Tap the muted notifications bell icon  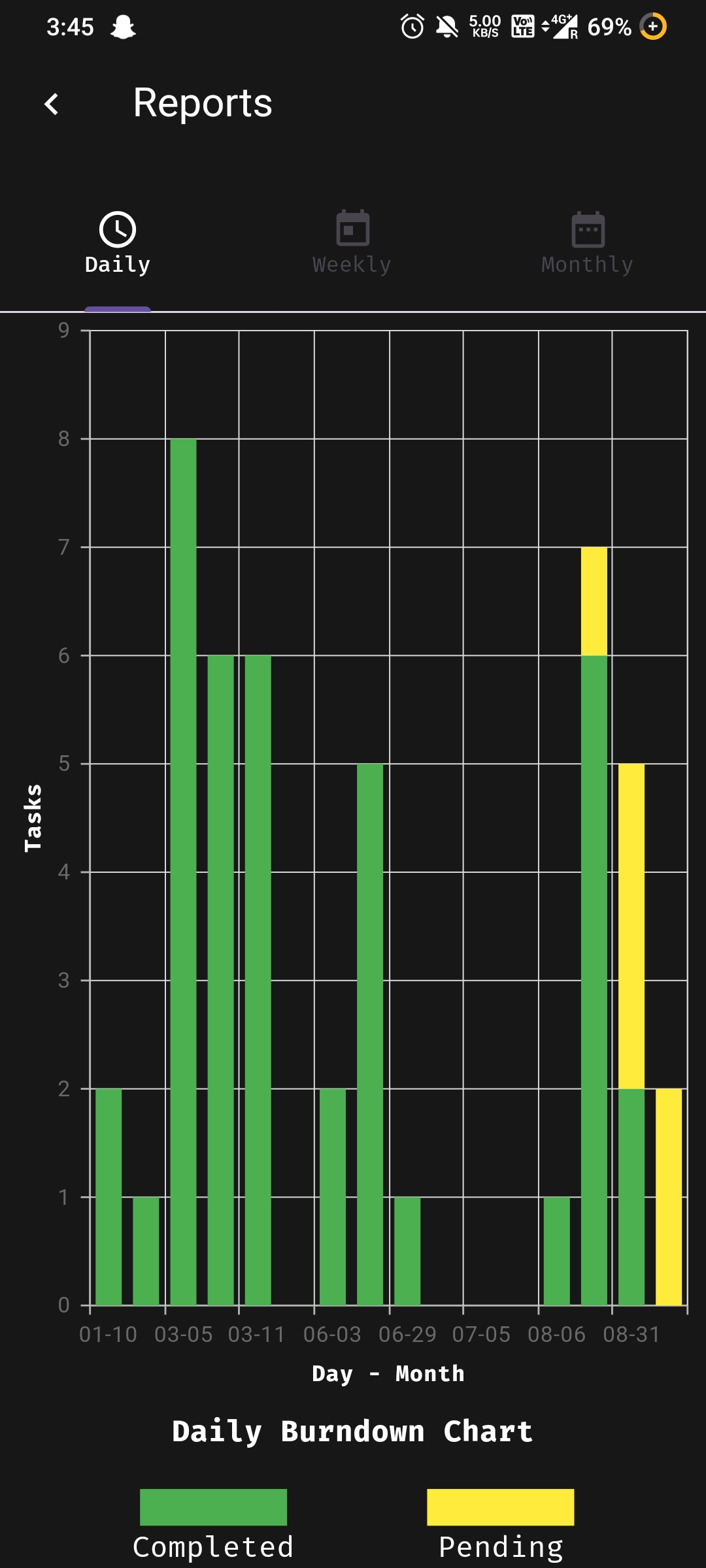[446, 27]
